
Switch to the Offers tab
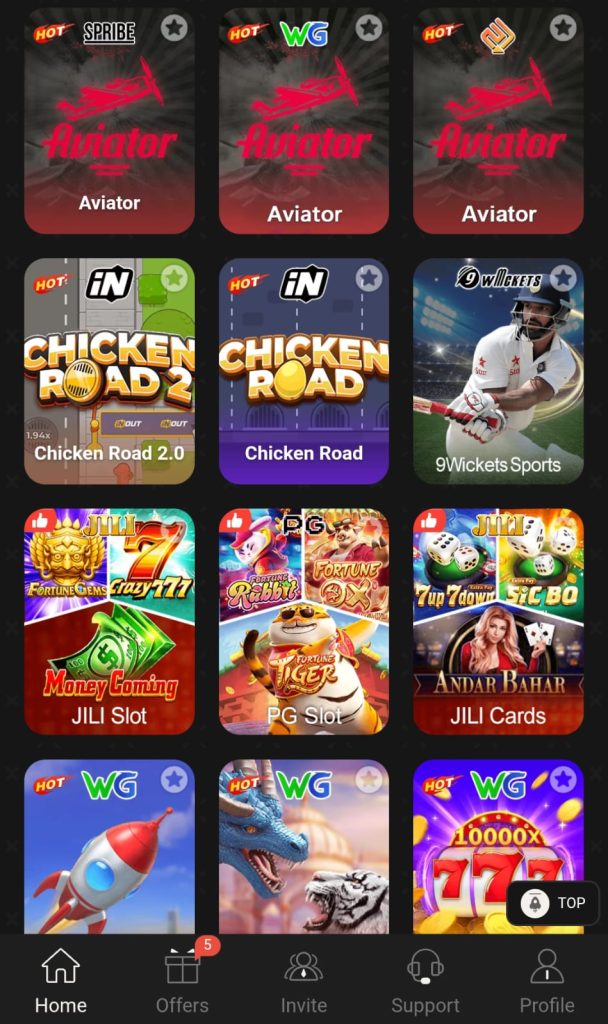tap(182, 982)
